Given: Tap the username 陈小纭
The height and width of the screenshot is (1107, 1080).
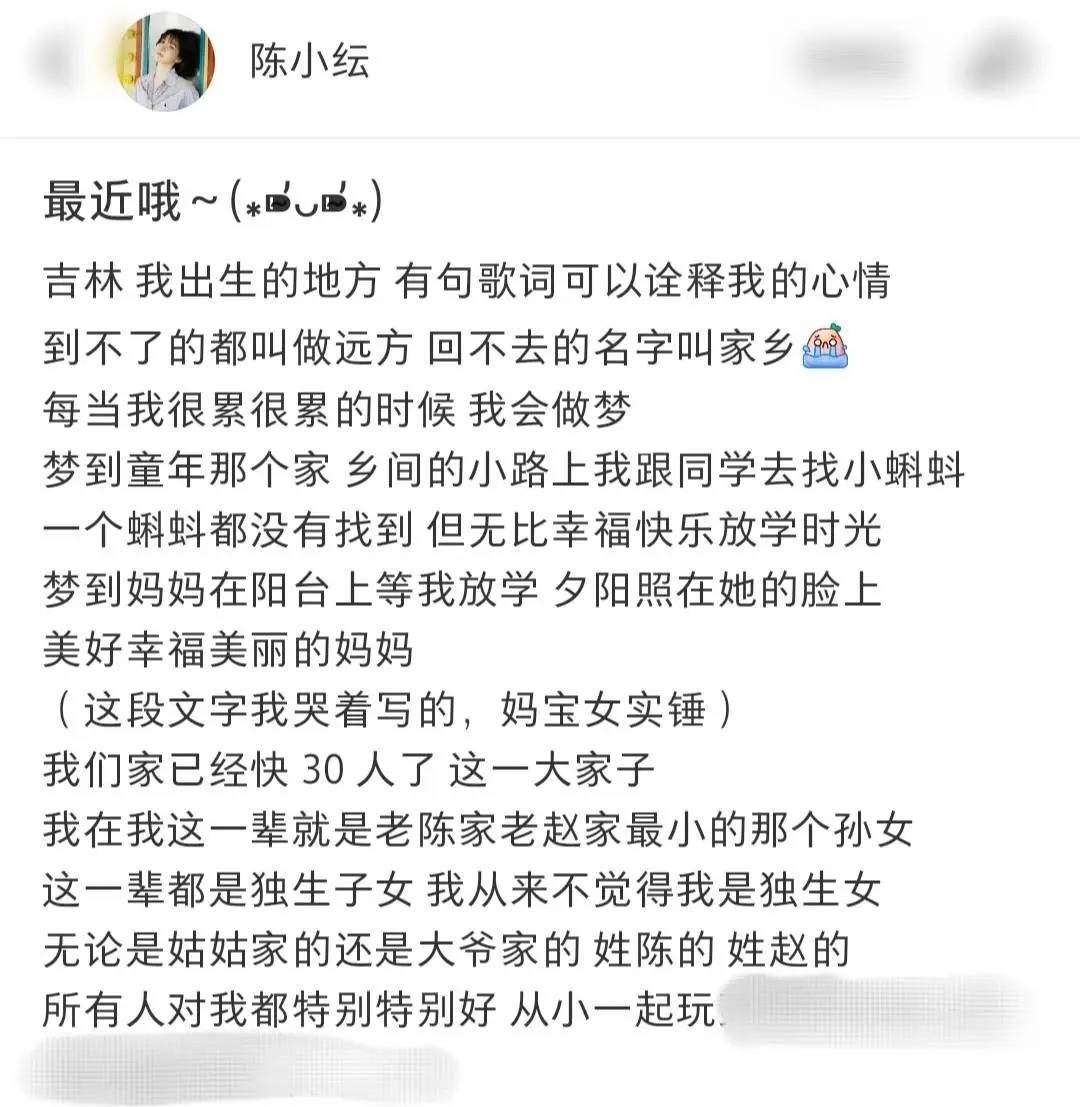Looking at the screenshot, I should point(310,62).
